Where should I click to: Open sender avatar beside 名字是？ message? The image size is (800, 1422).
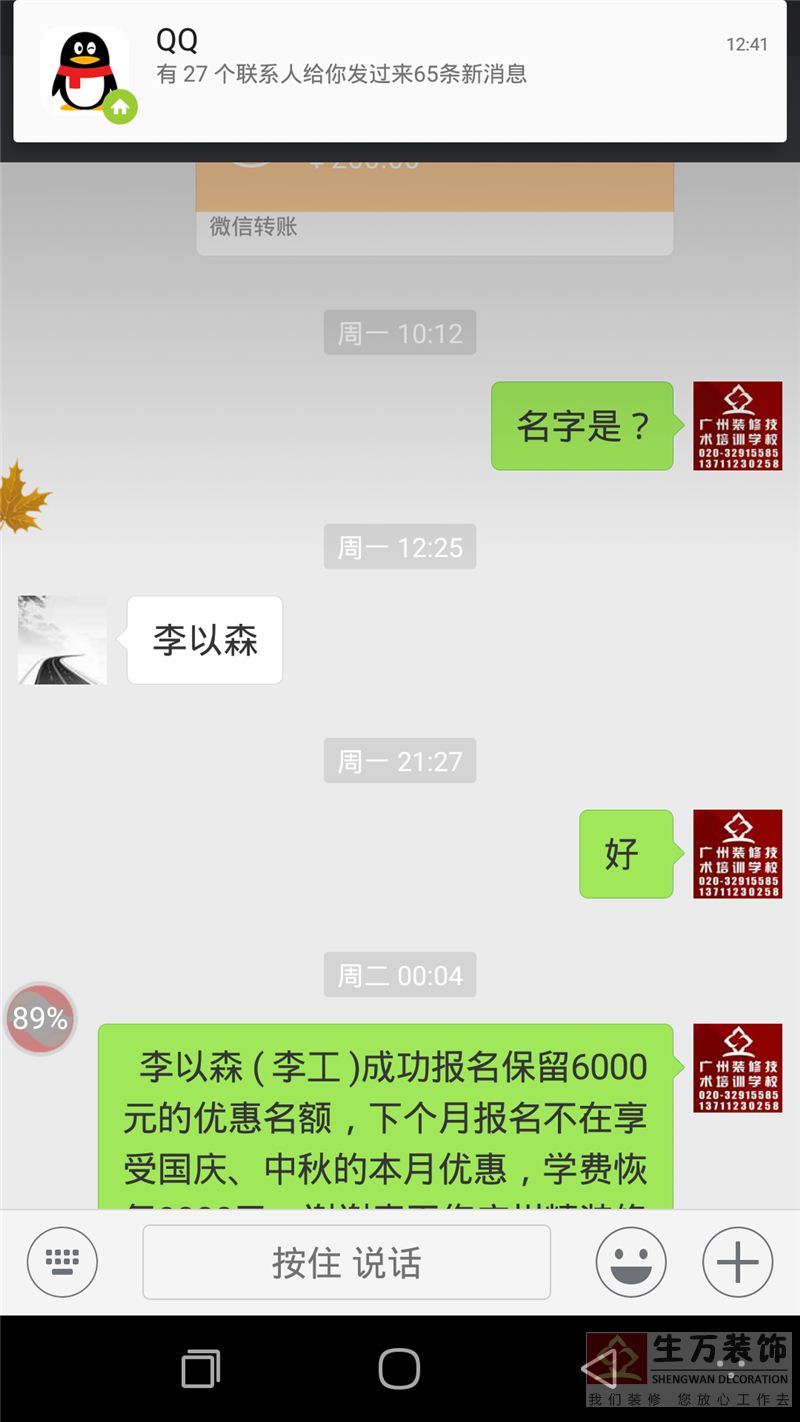(737, 426)
